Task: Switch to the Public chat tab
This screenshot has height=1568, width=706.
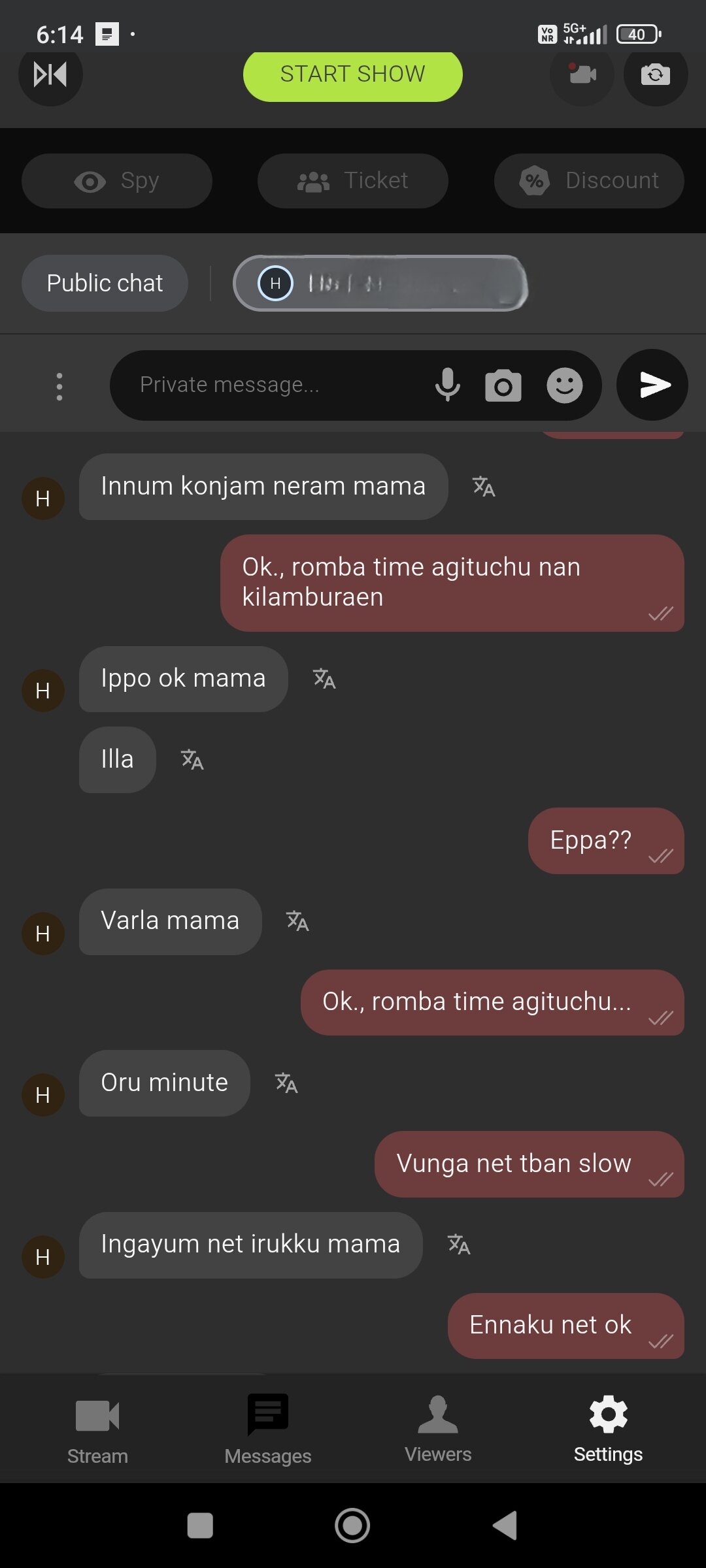Action: coord(105,283)
